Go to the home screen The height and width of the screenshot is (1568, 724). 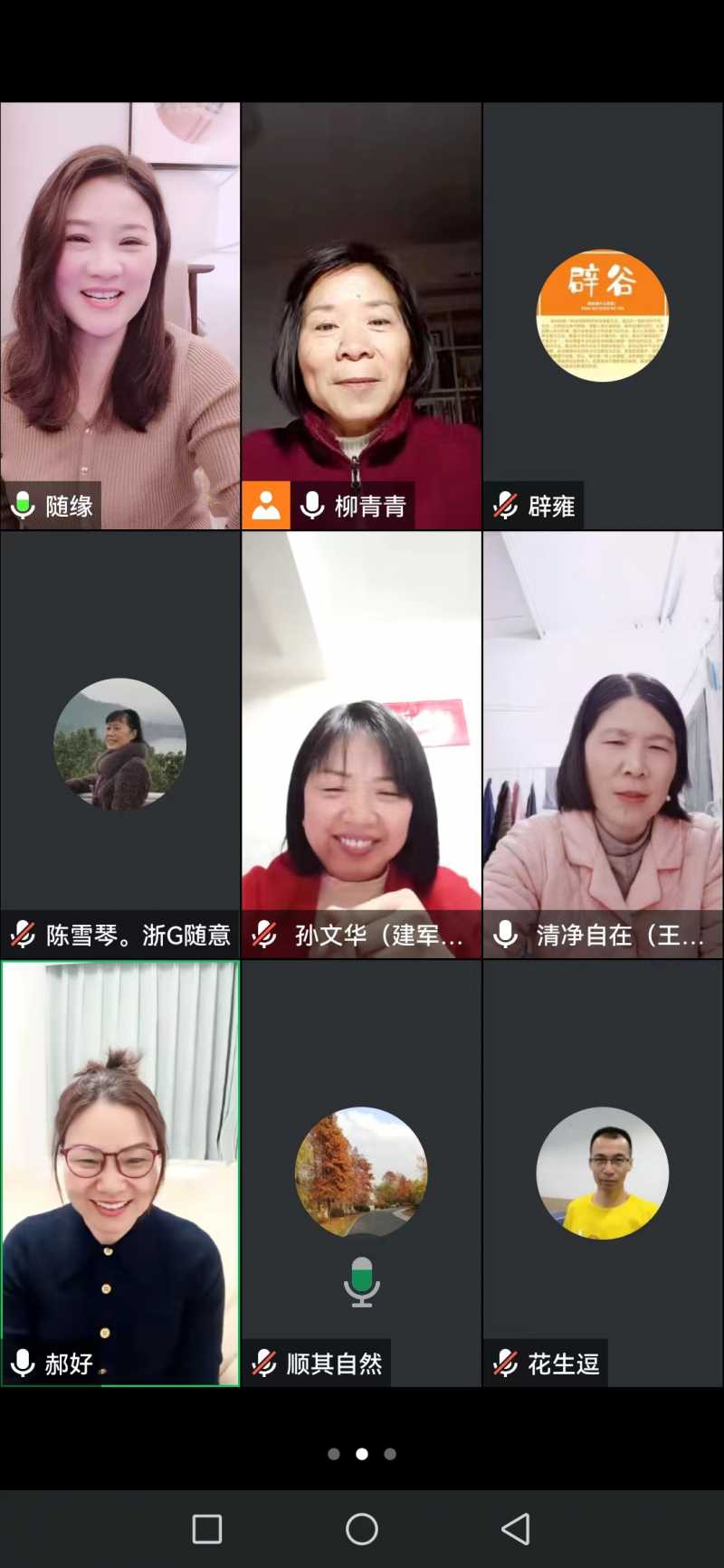click(361, 1529)
